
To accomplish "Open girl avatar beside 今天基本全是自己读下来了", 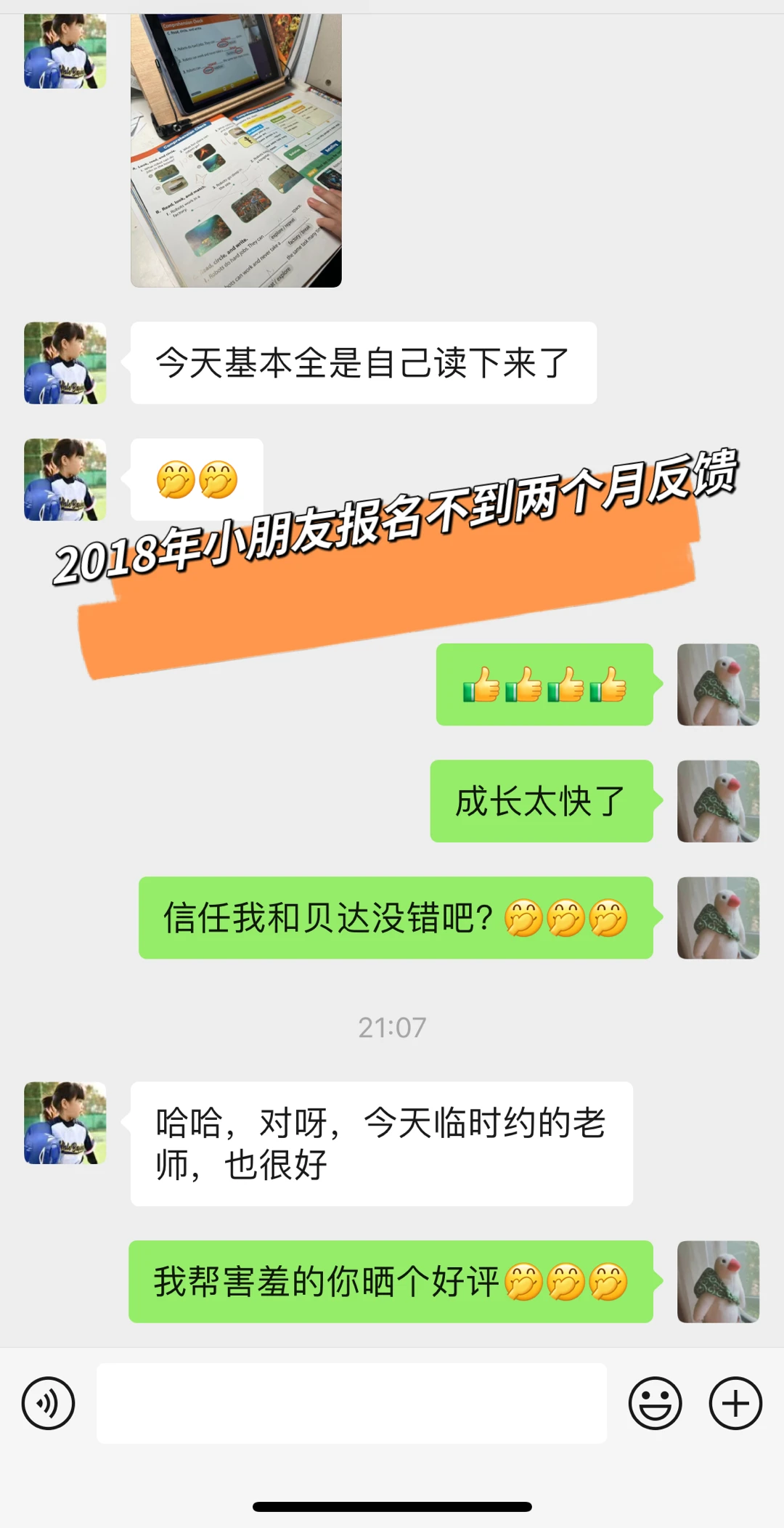I will [65, 363].
